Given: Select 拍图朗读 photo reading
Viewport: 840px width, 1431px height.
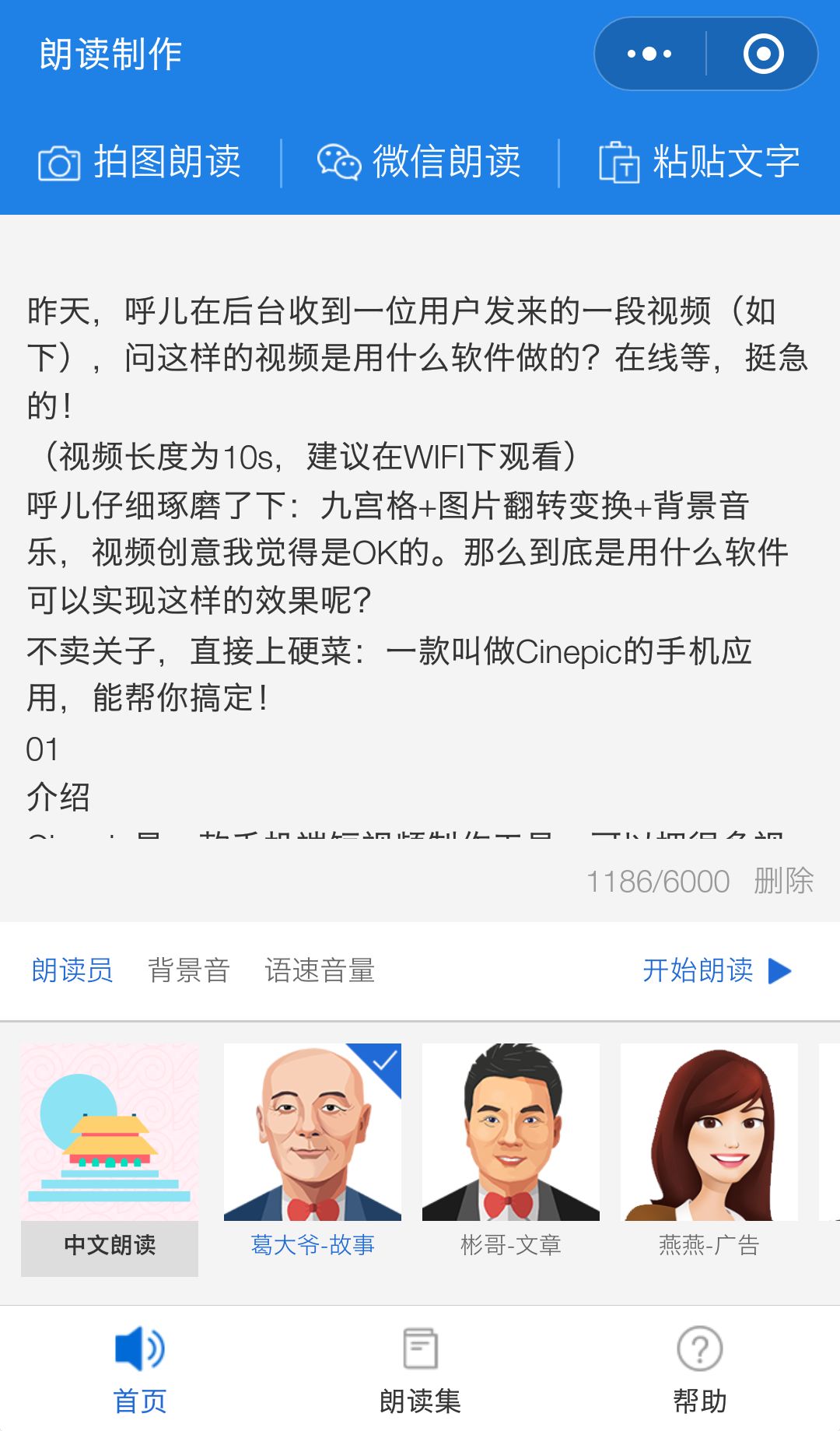Looking at the screenshot, I should pos(140,163).
